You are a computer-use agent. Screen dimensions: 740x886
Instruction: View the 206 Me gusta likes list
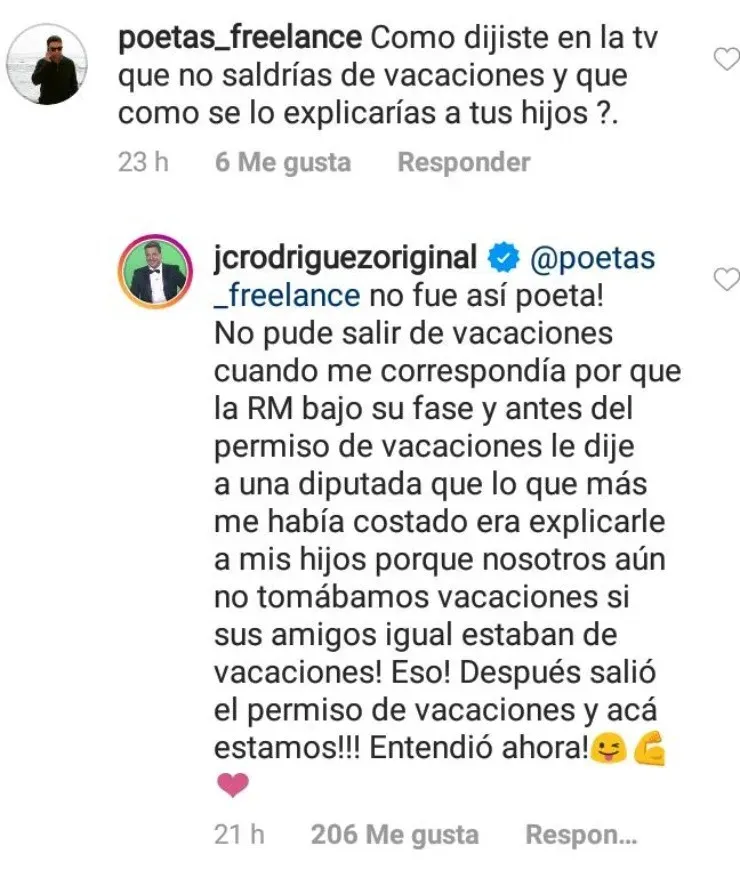tap(394, 834)
